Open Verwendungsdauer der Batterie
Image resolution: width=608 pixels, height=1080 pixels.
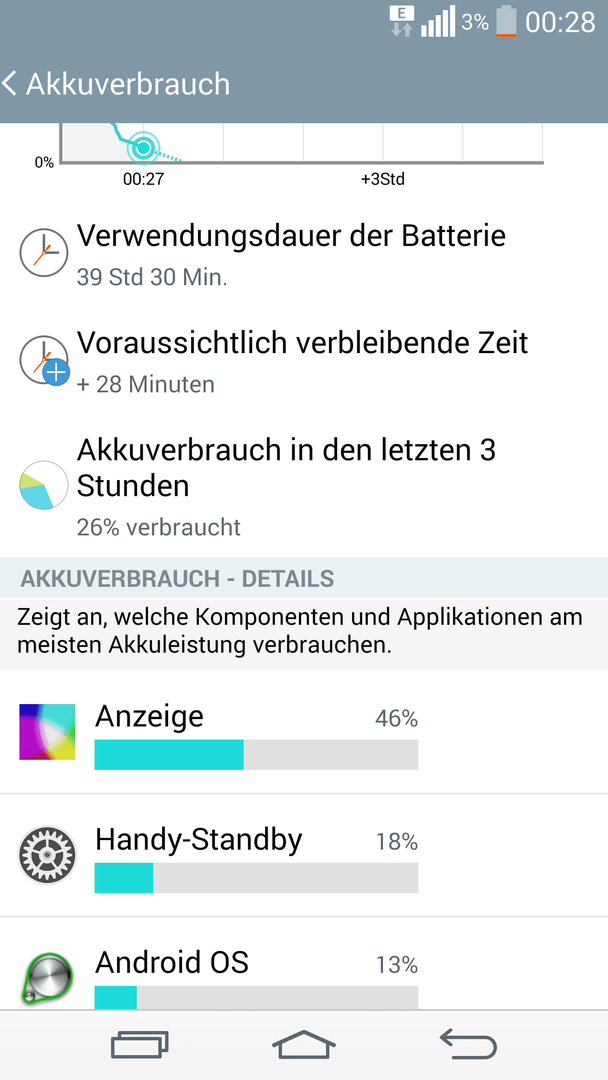pos(304,253)
